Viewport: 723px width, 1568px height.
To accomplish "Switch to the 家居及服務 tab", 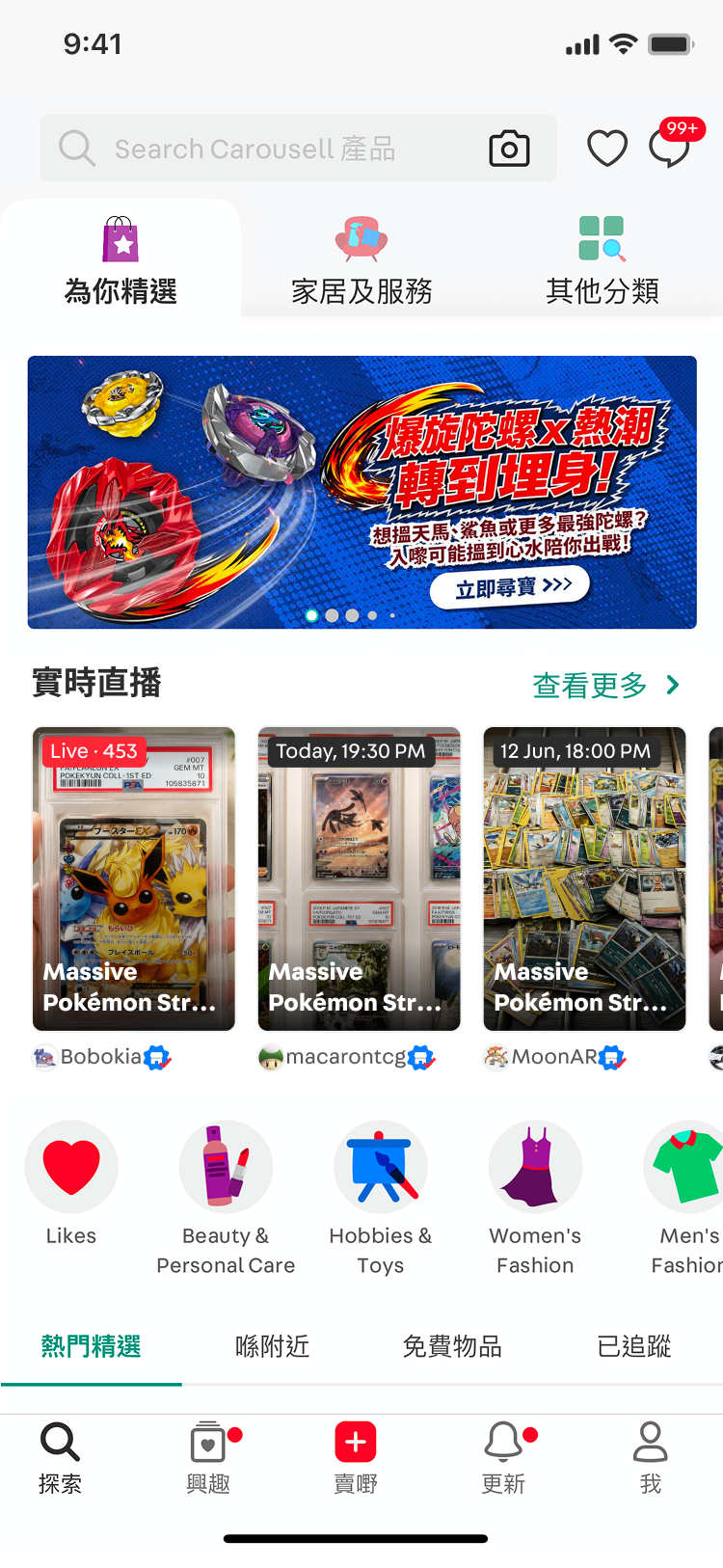I will [361, 260].
